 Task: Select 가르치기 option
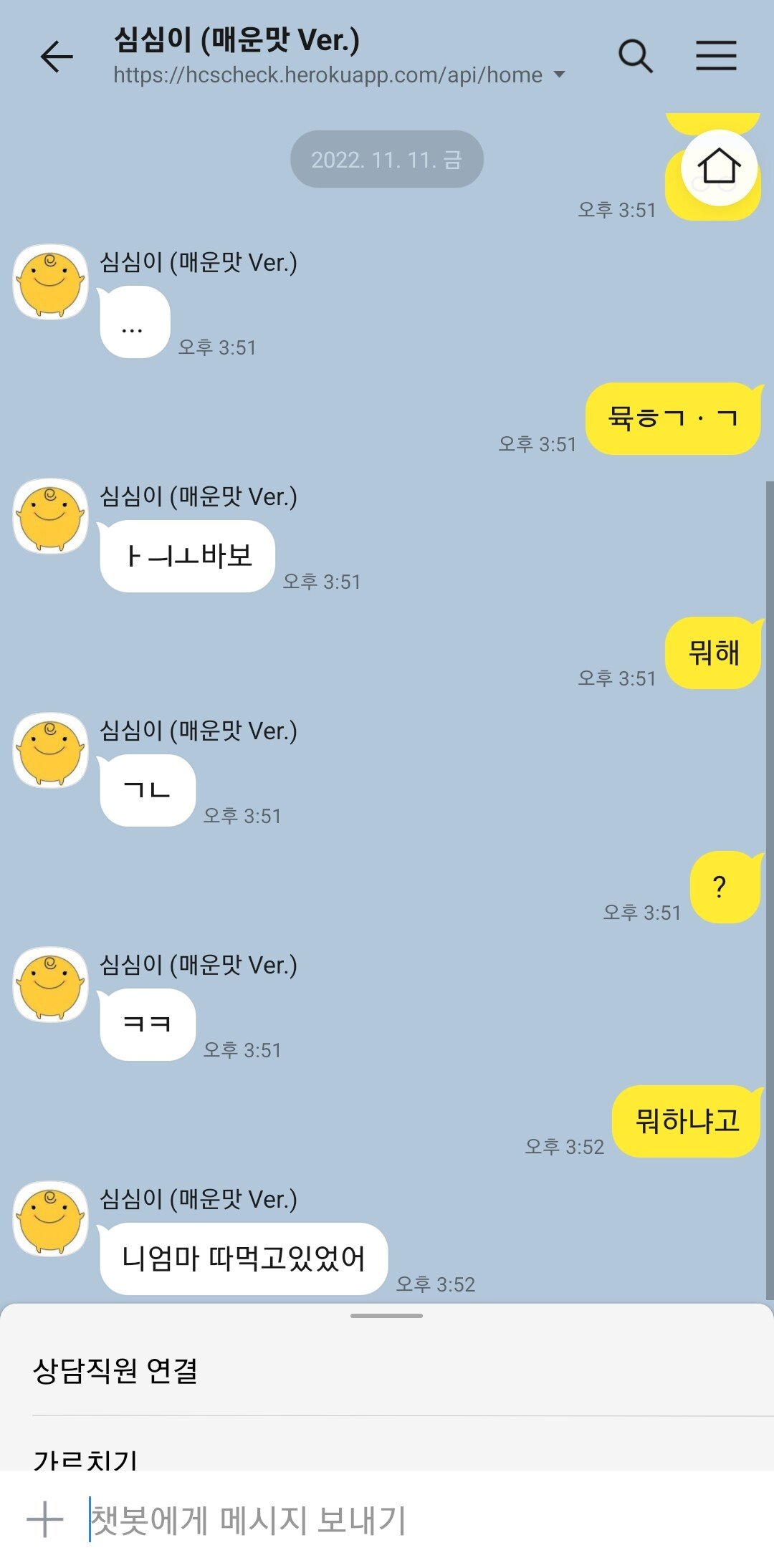click(85, 1457)
